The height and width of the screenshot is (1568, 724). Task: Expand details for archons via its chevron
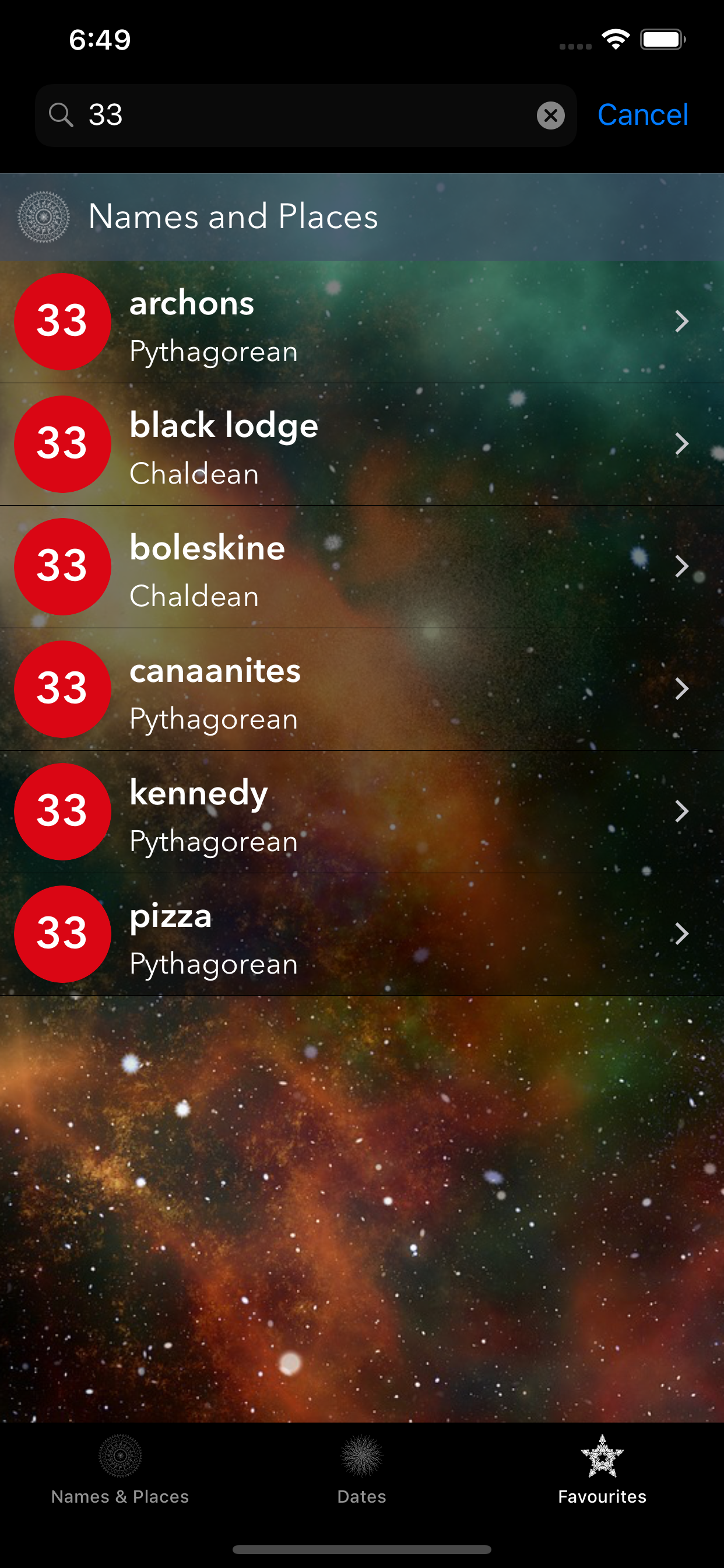click(x=683, y=322)
